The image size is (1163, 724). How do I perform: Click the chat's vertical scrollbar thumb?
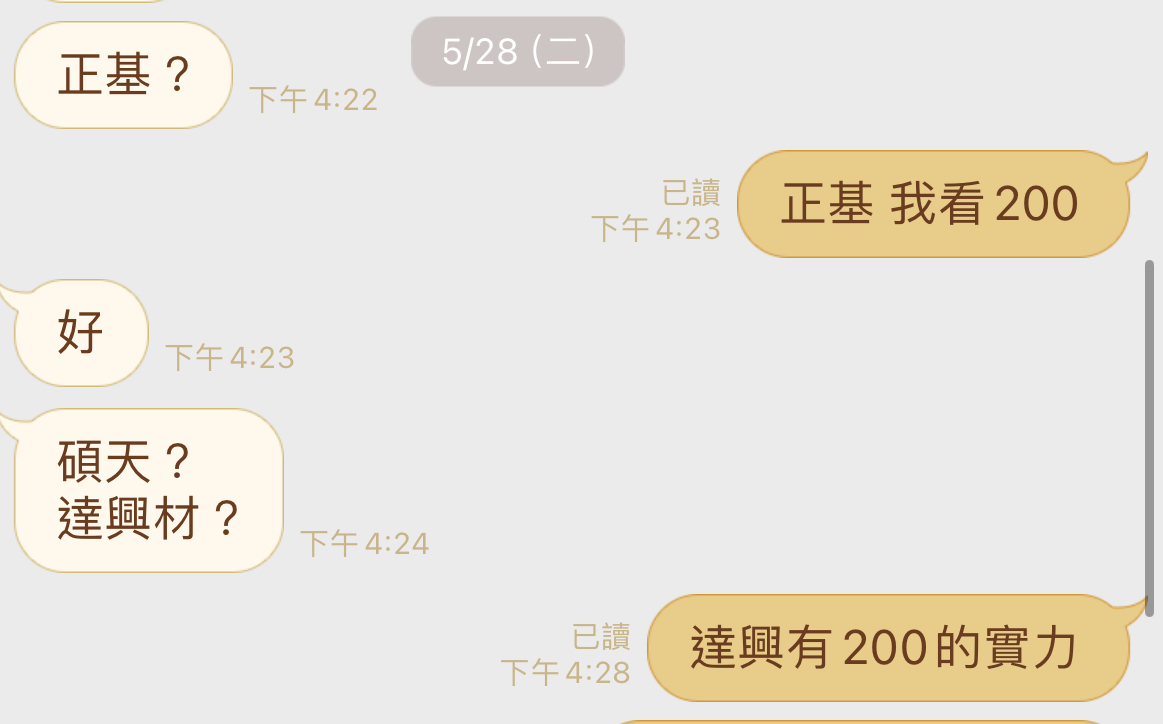(1149, 437)
